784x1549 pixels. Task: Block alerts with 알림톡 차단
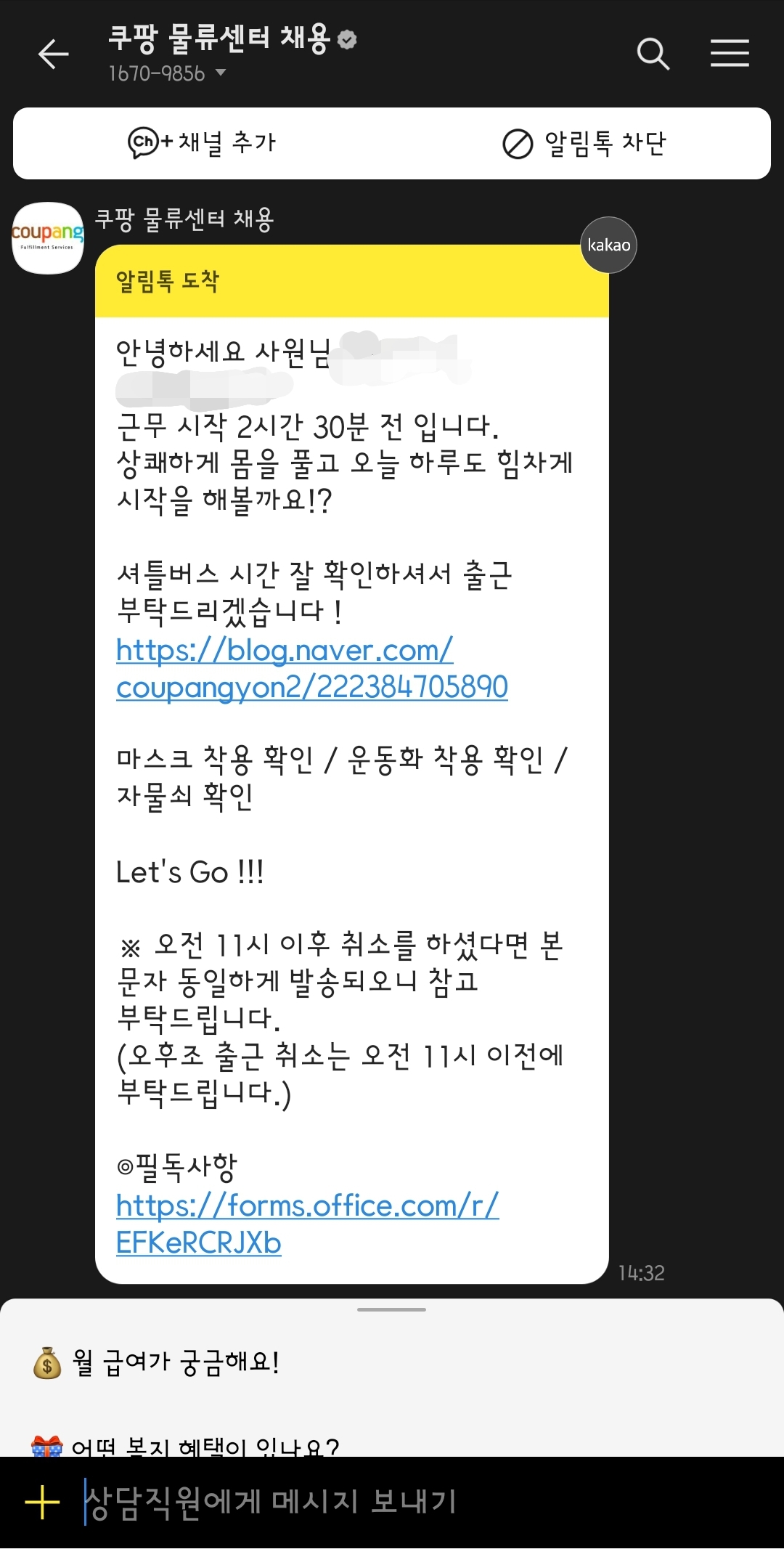584,143
